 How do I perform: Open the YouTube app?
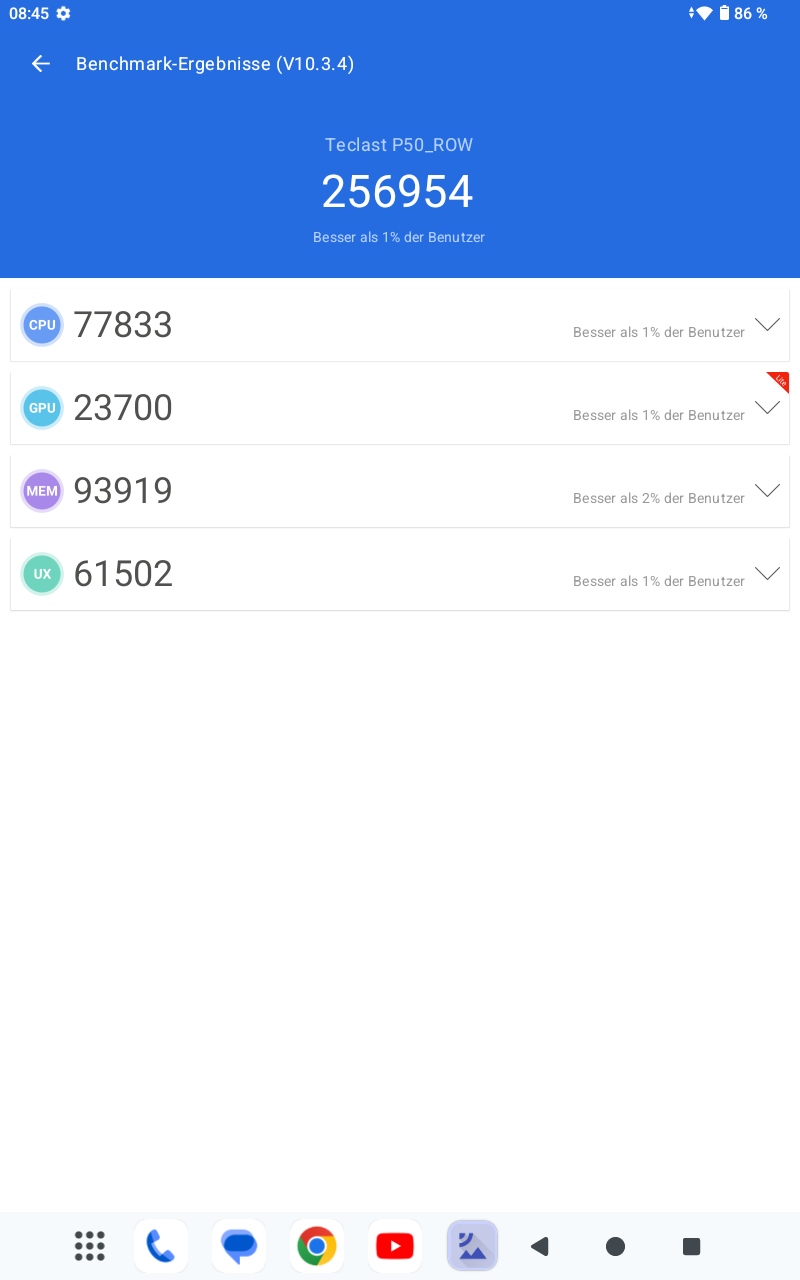coord(395,1246)
